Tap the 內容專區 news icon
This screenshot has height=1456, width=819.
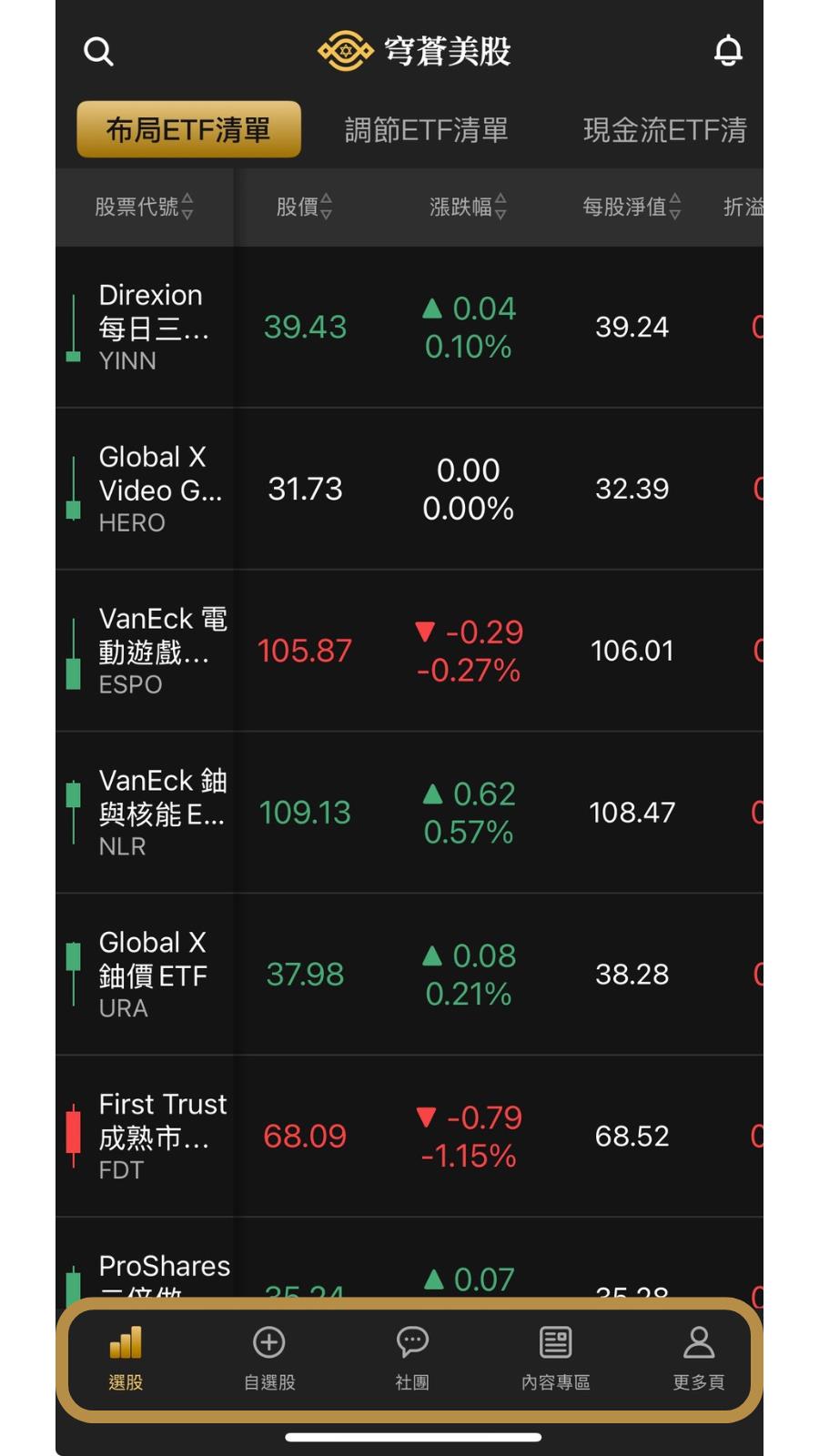tap(555, 1342)
